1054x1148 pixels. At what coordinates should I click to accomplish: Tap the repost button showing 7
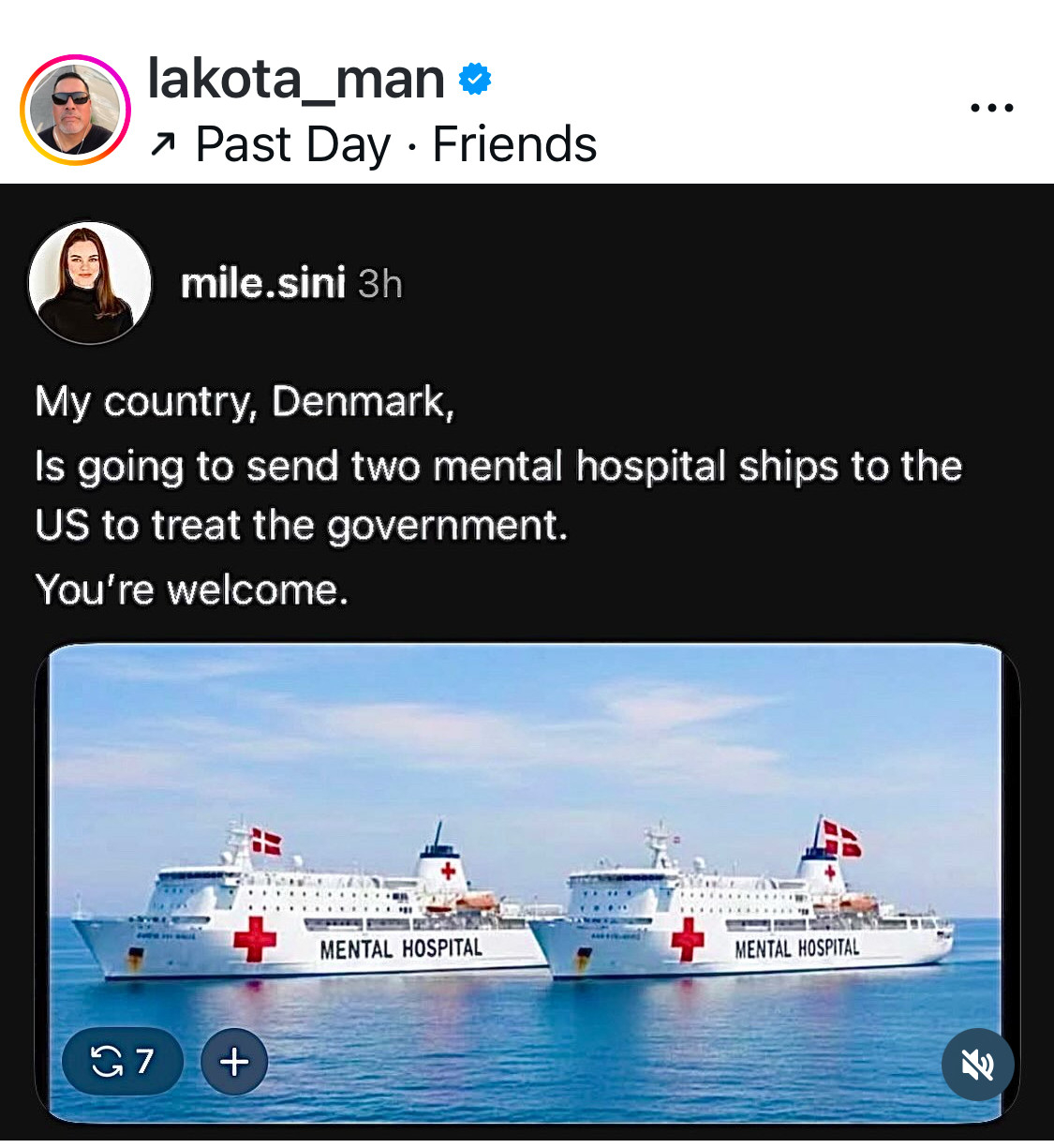click(x=122, y=1061)
